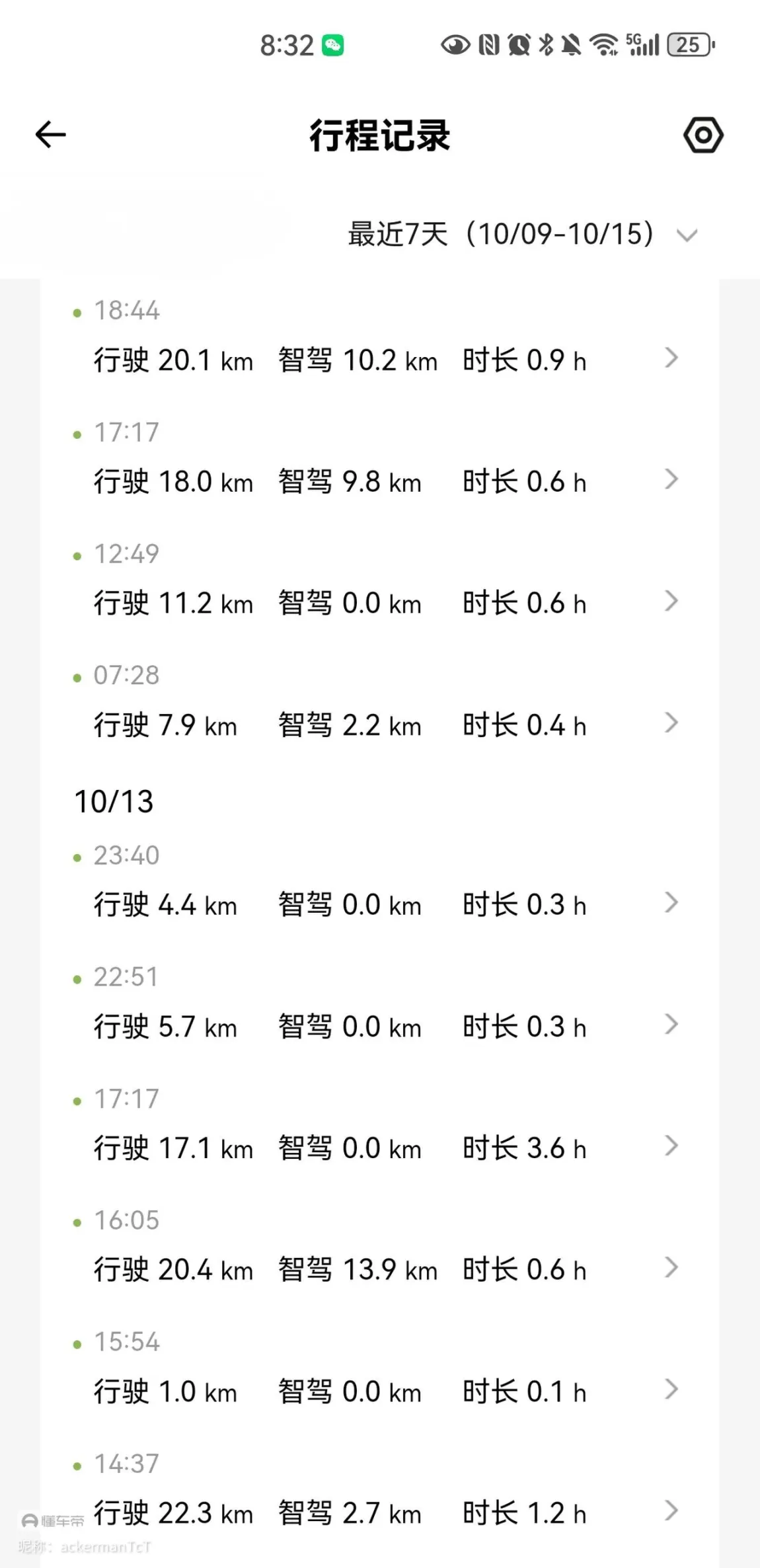This screenshot has width=760, height=1568.
Task: View the 12:49 trip details
Action: pos(379,580)
